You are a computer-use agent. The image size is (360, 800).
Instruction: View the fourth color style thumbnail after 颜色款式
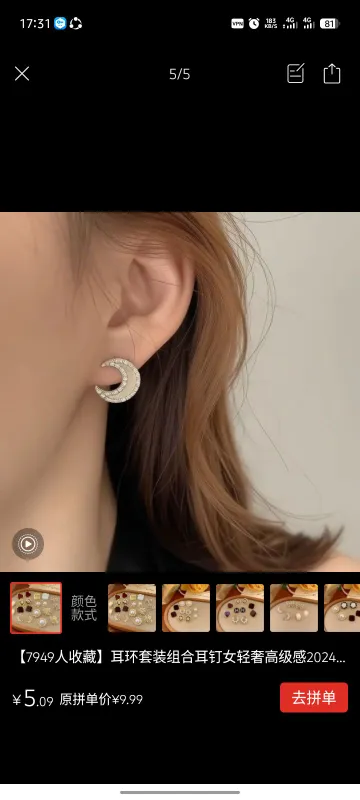click(294, 608)
